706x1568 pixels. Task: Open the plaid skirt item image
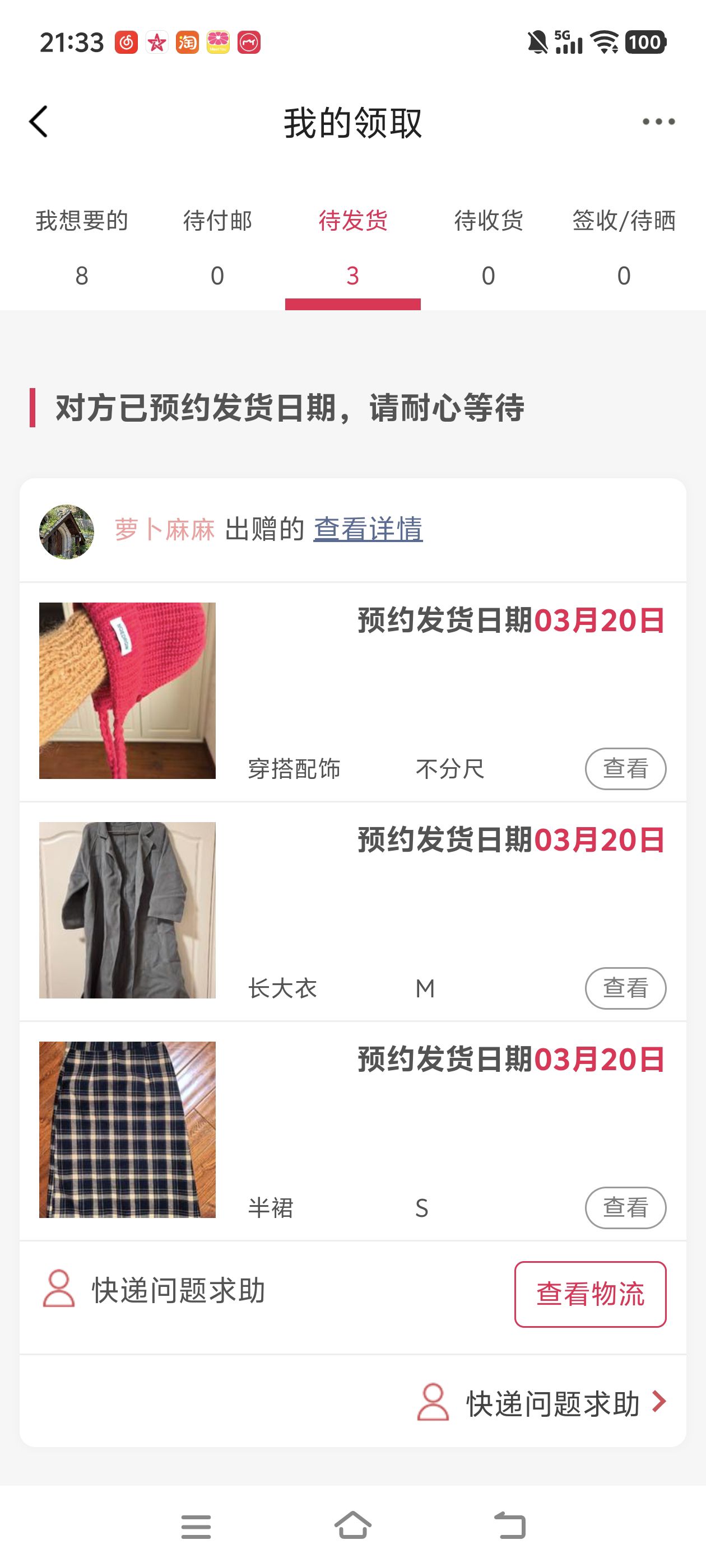(x=127, y=1129)
